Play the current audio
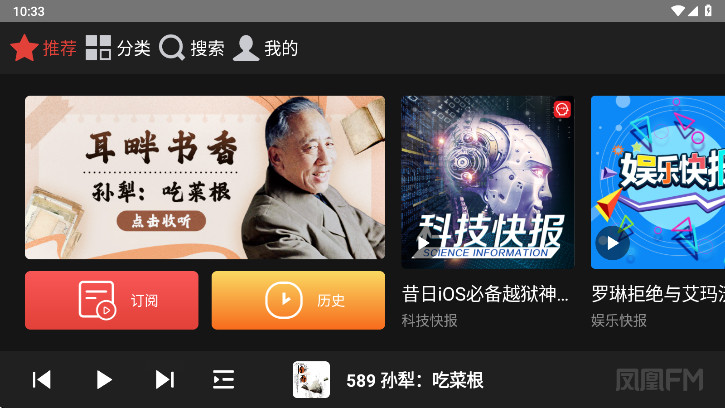 (103, 379)
